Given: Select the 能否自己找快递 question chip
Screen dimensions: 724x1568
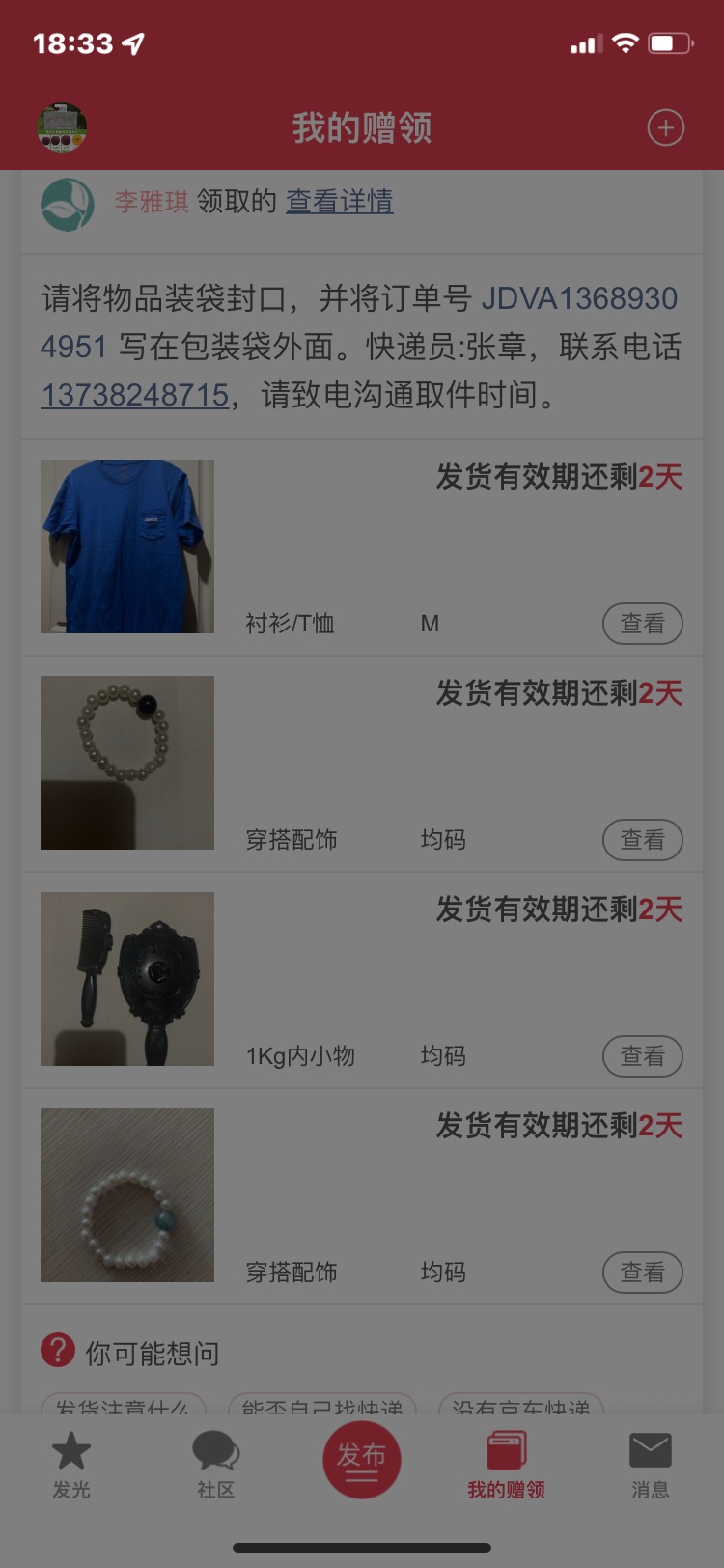Looking at the screenshot, I should (321, 1405).
